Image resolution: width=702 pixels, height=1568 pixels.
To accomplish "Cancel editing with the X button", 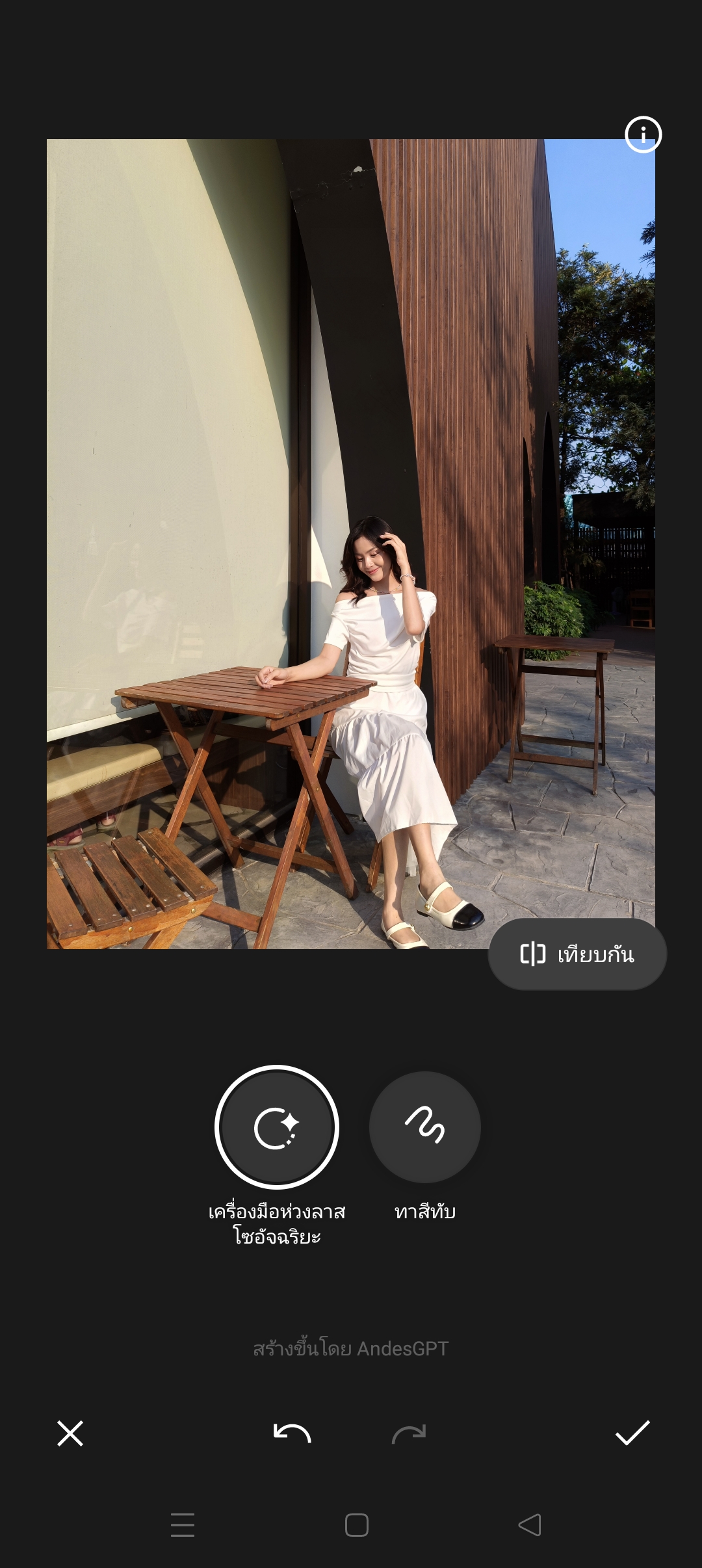I will pyautogui.click(x=70, y=1433).
